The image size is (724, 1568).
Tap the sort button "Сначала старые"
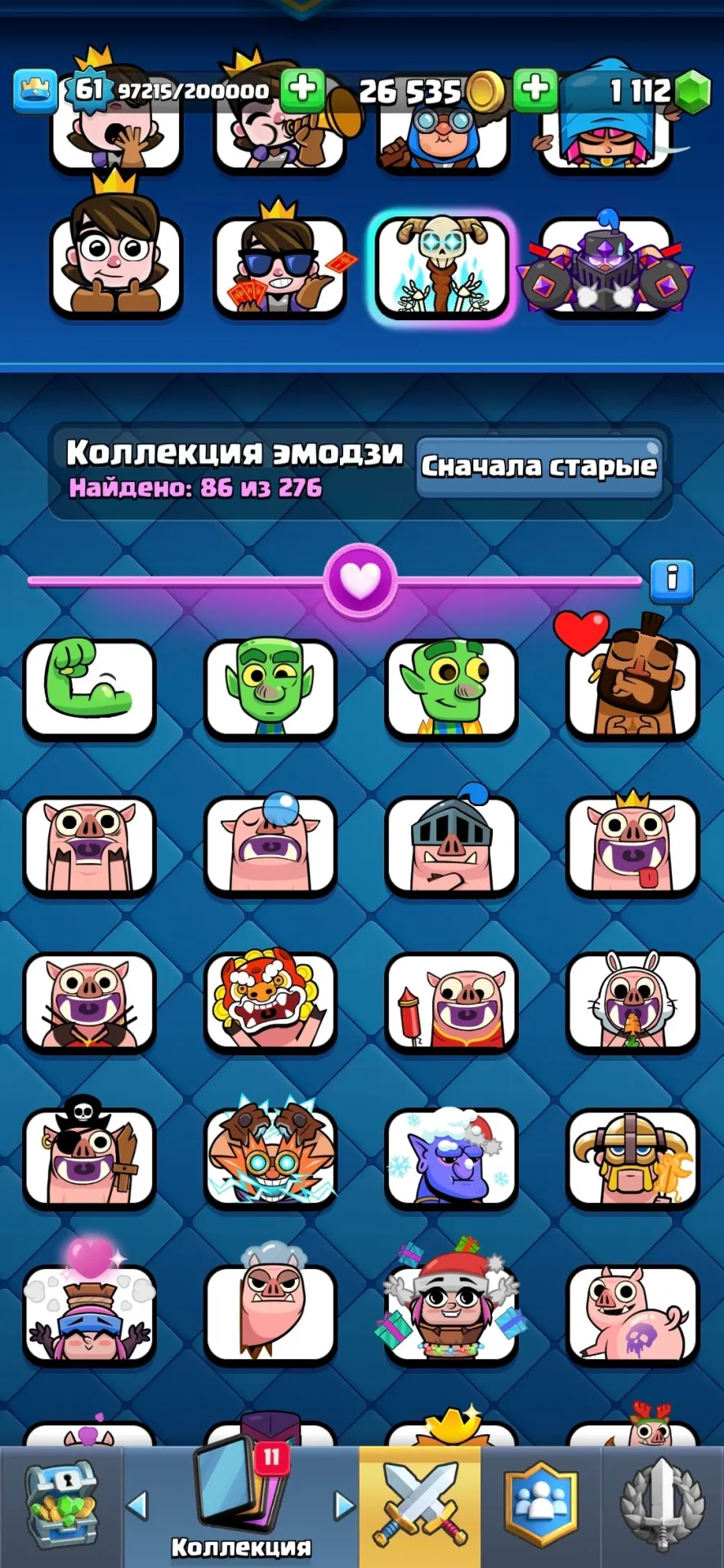click(x=539, y=466)
